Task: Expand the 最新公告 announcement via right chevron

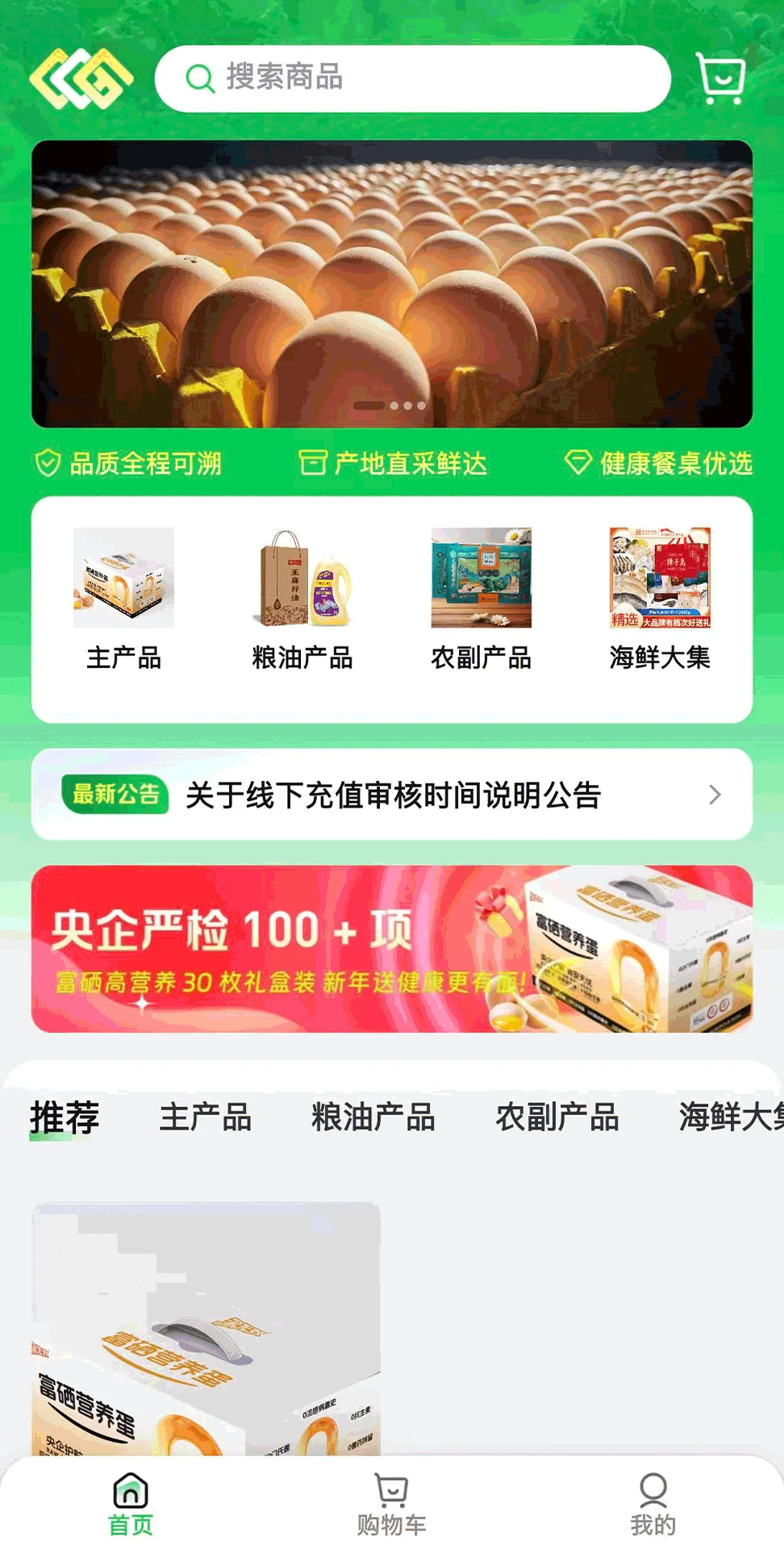Action: click(x=715, y=795)
